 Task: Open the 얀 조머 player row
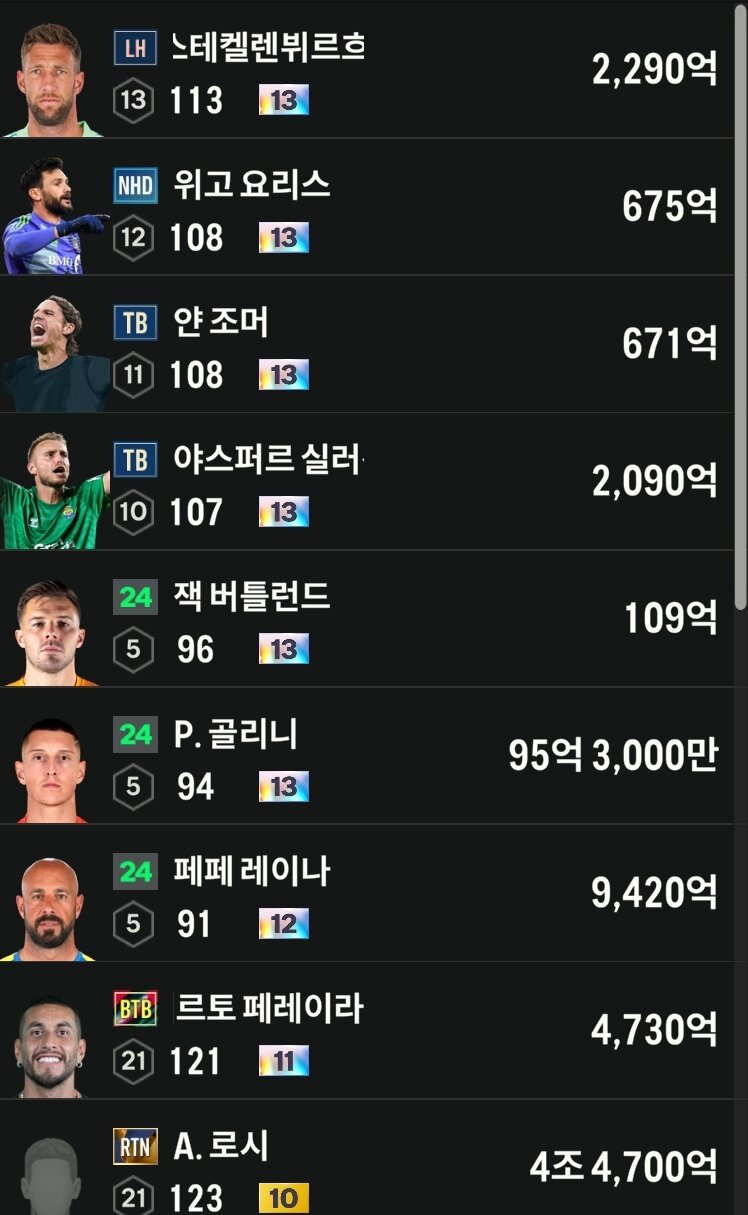(x=367, y=344)
